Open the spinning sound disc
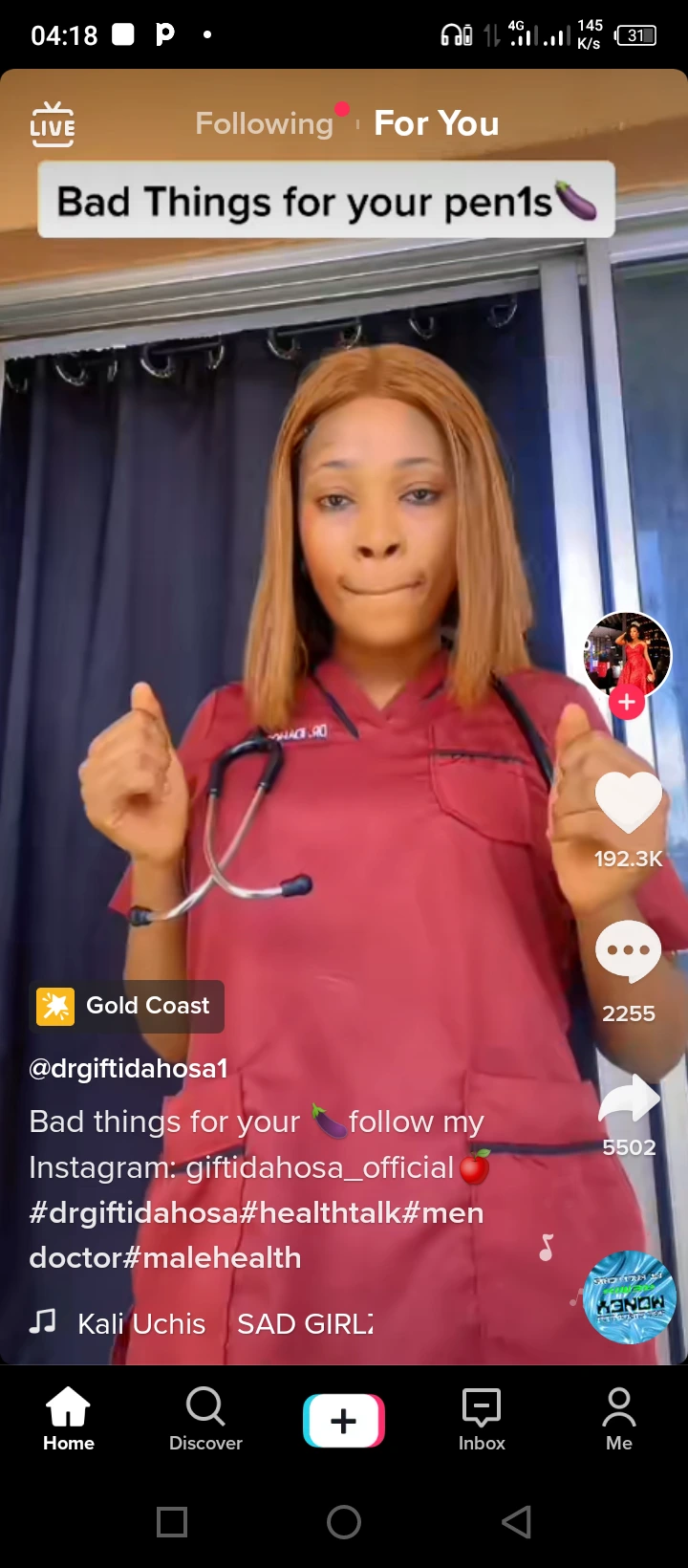The image size is (688, 1568). pos(630,1297)
